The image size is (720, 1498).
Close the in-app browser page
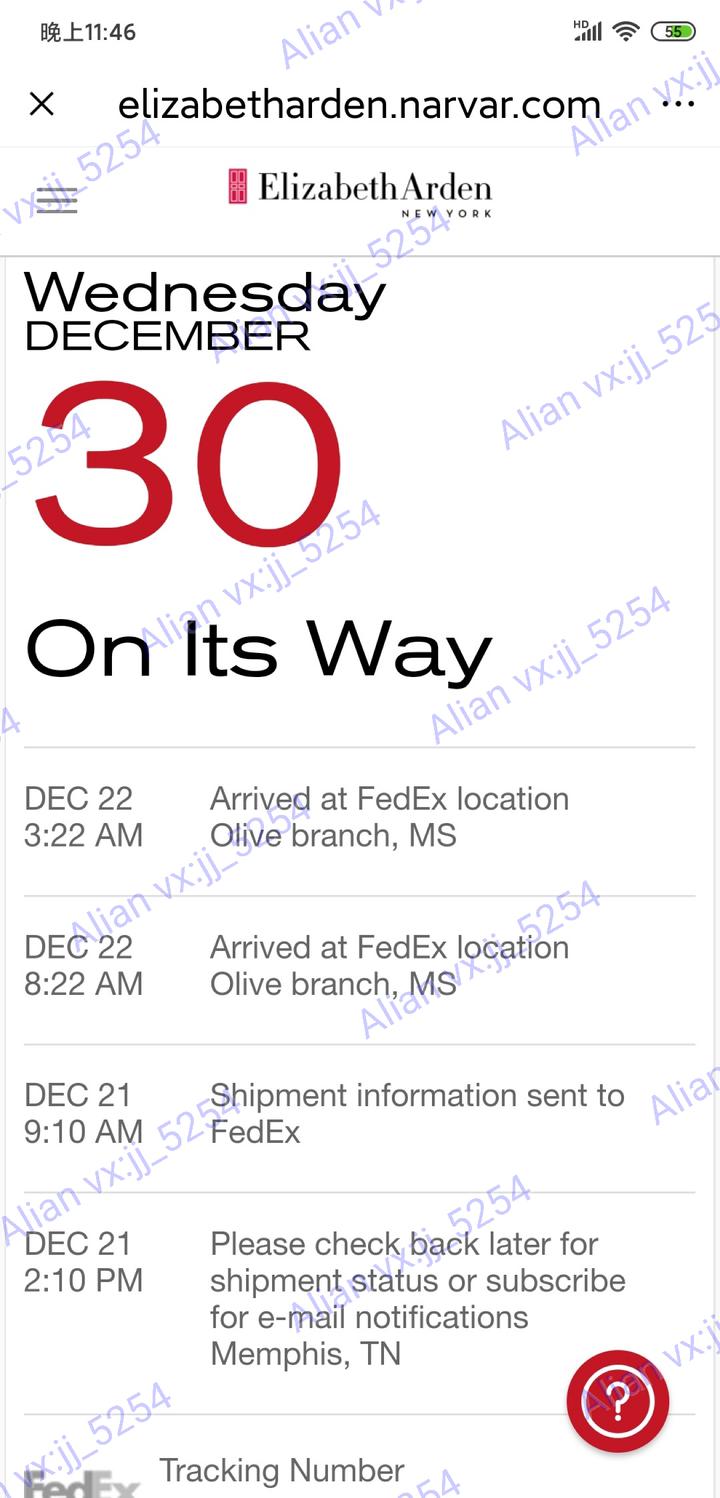click(x=42, y=104)
